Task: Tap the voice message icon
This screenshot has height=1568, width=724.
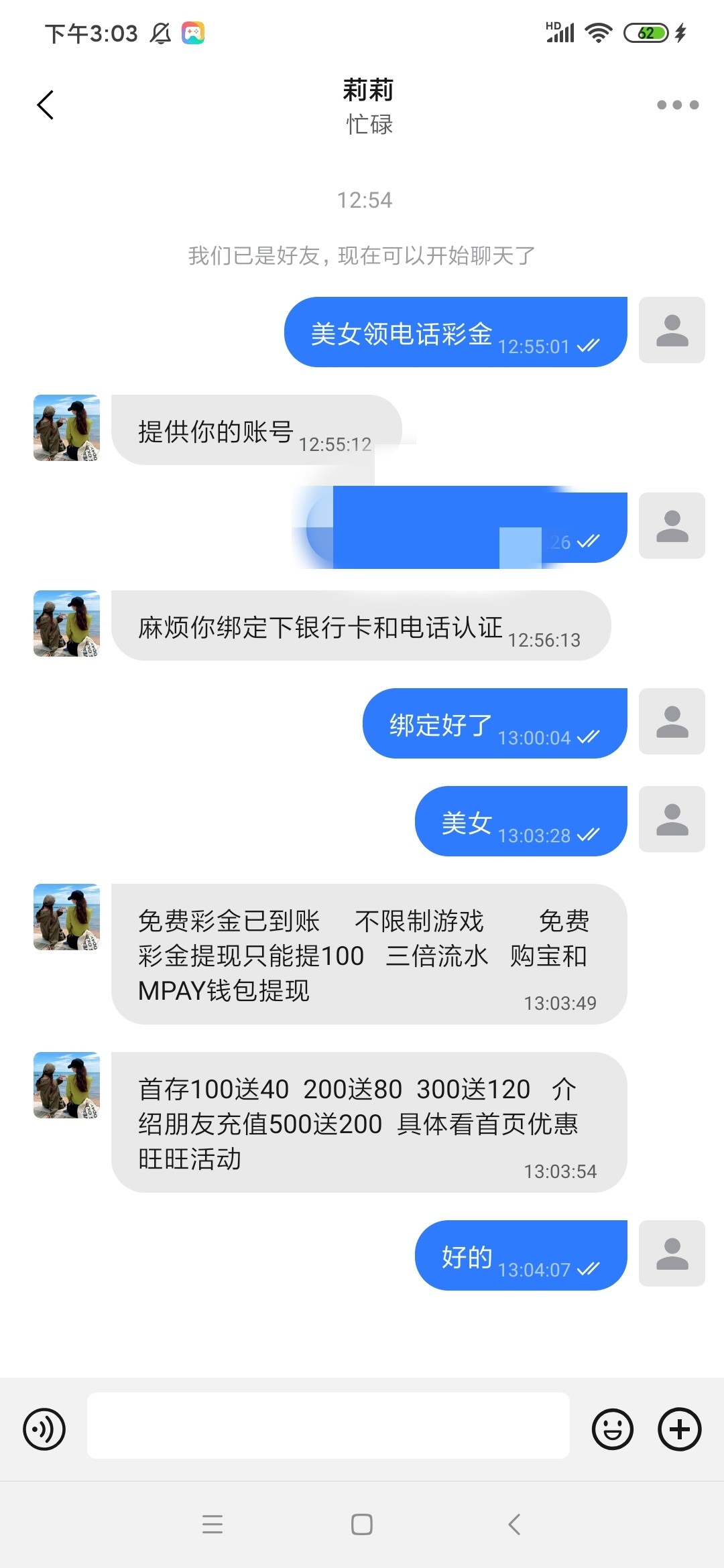Action: [x=44, y=1429]
